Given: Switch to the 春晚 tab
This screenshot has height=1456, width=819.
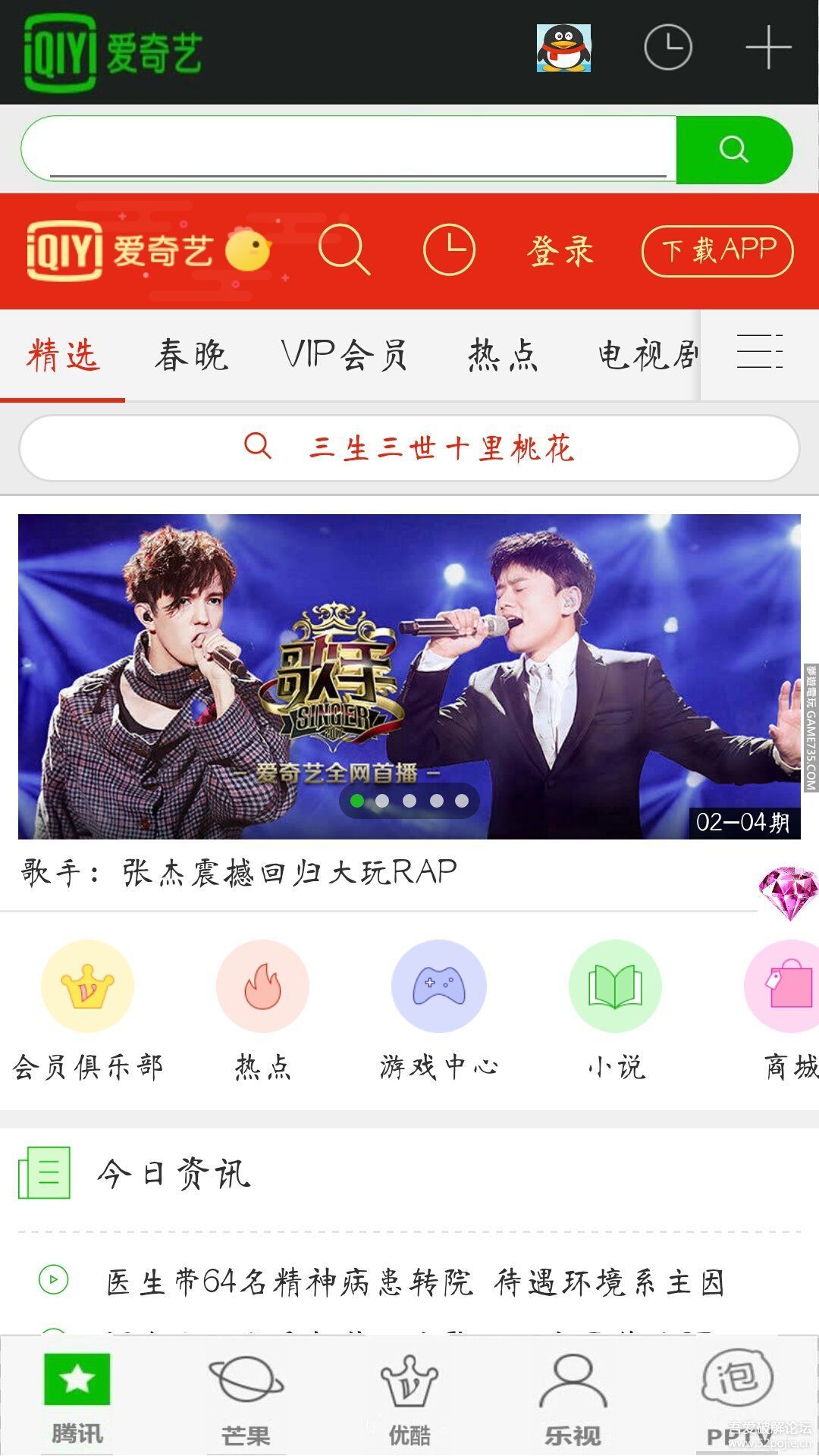Looking at the screenshot, I should (191, 355).
